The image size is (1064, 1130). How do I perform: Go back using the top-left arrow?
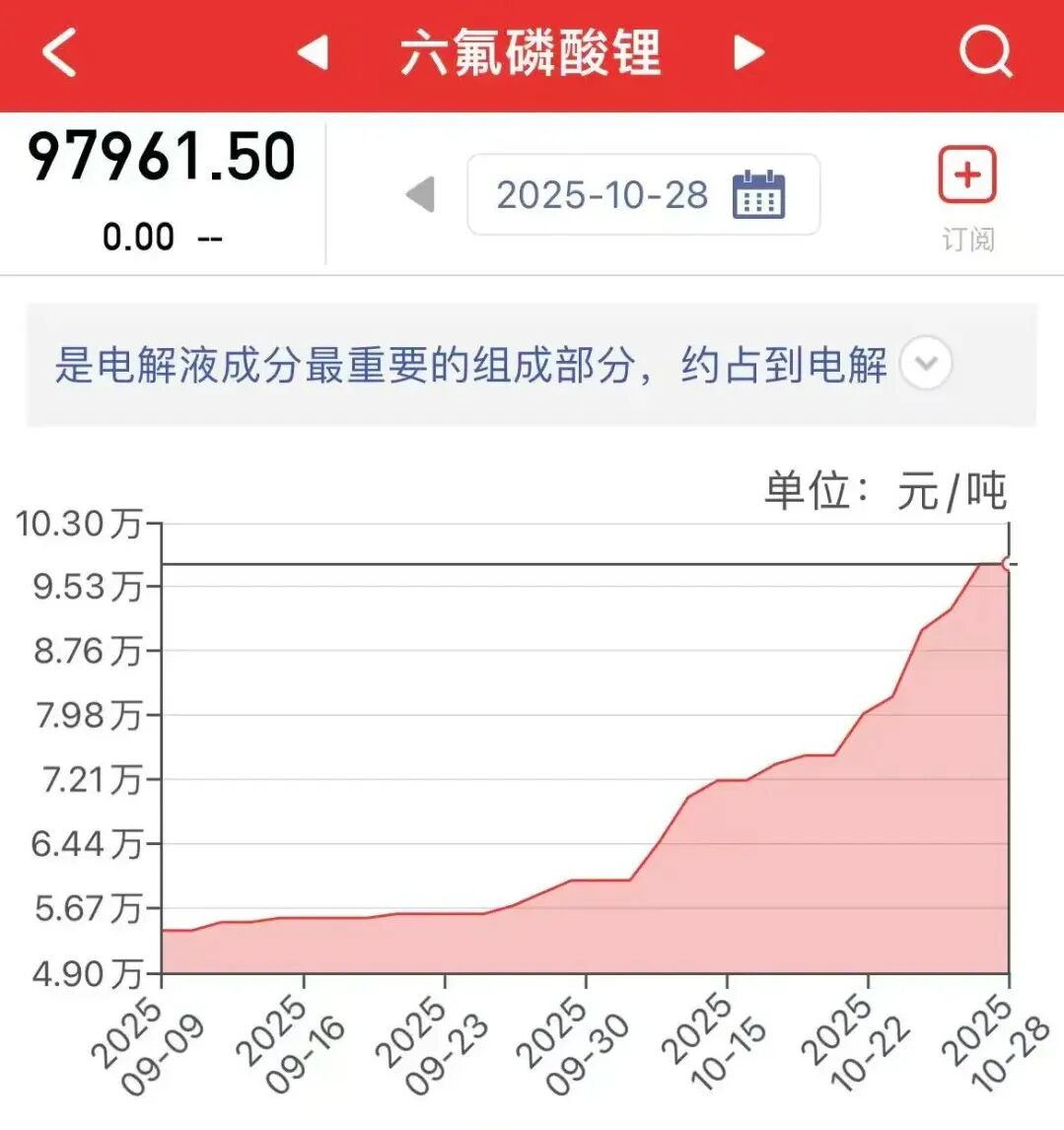[59, 52]
